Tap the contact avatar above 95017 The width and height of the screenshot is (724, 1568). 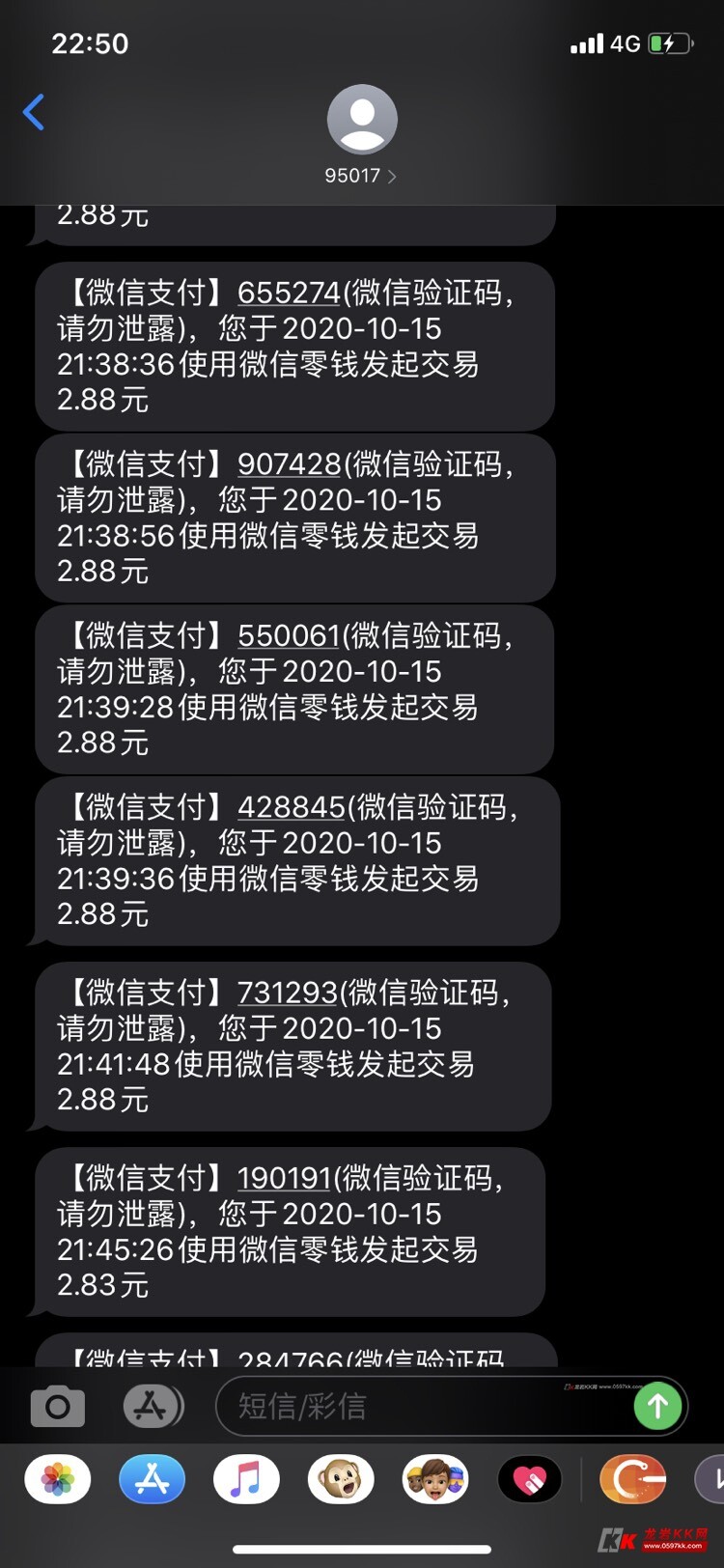coord(361,119)
